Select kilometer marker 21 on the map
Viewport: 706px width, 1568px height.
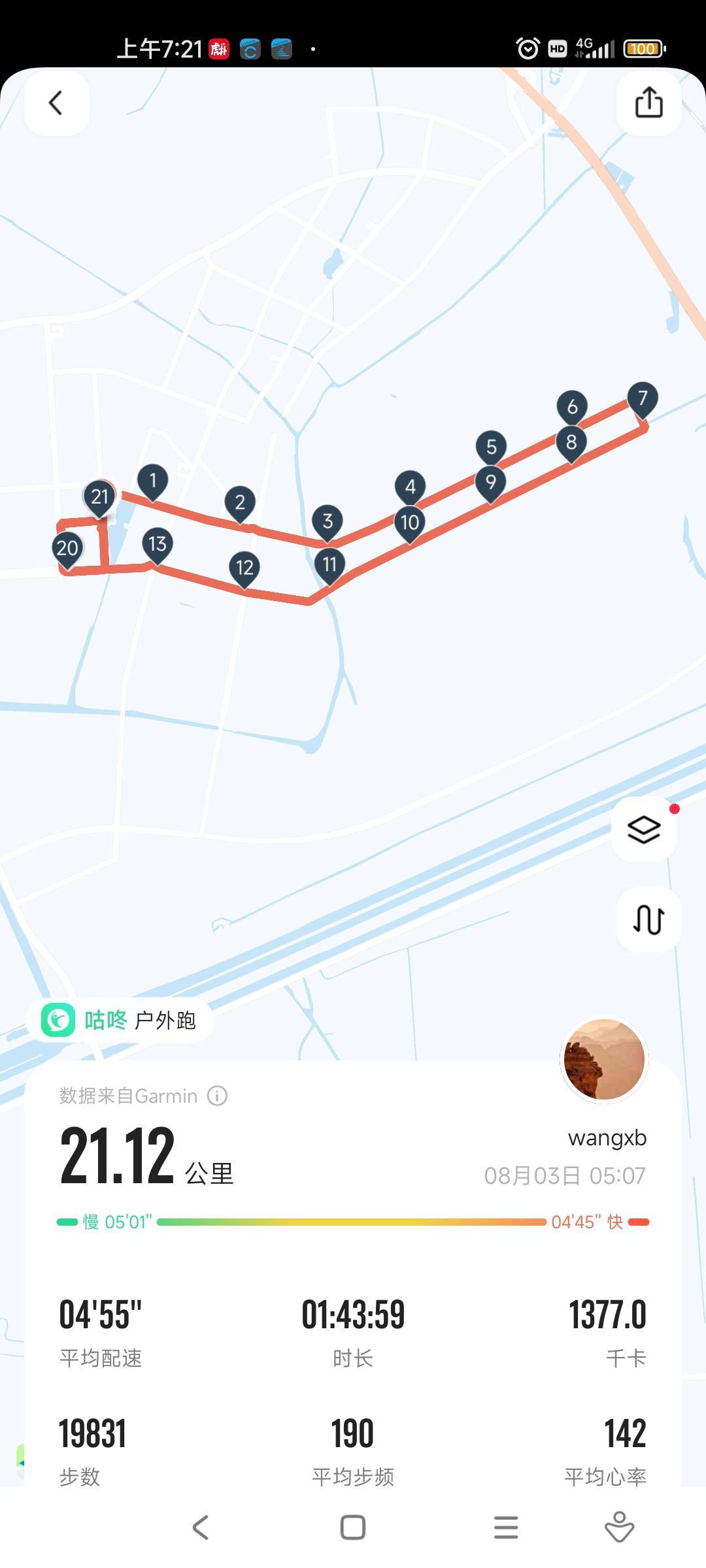(99, 497)
